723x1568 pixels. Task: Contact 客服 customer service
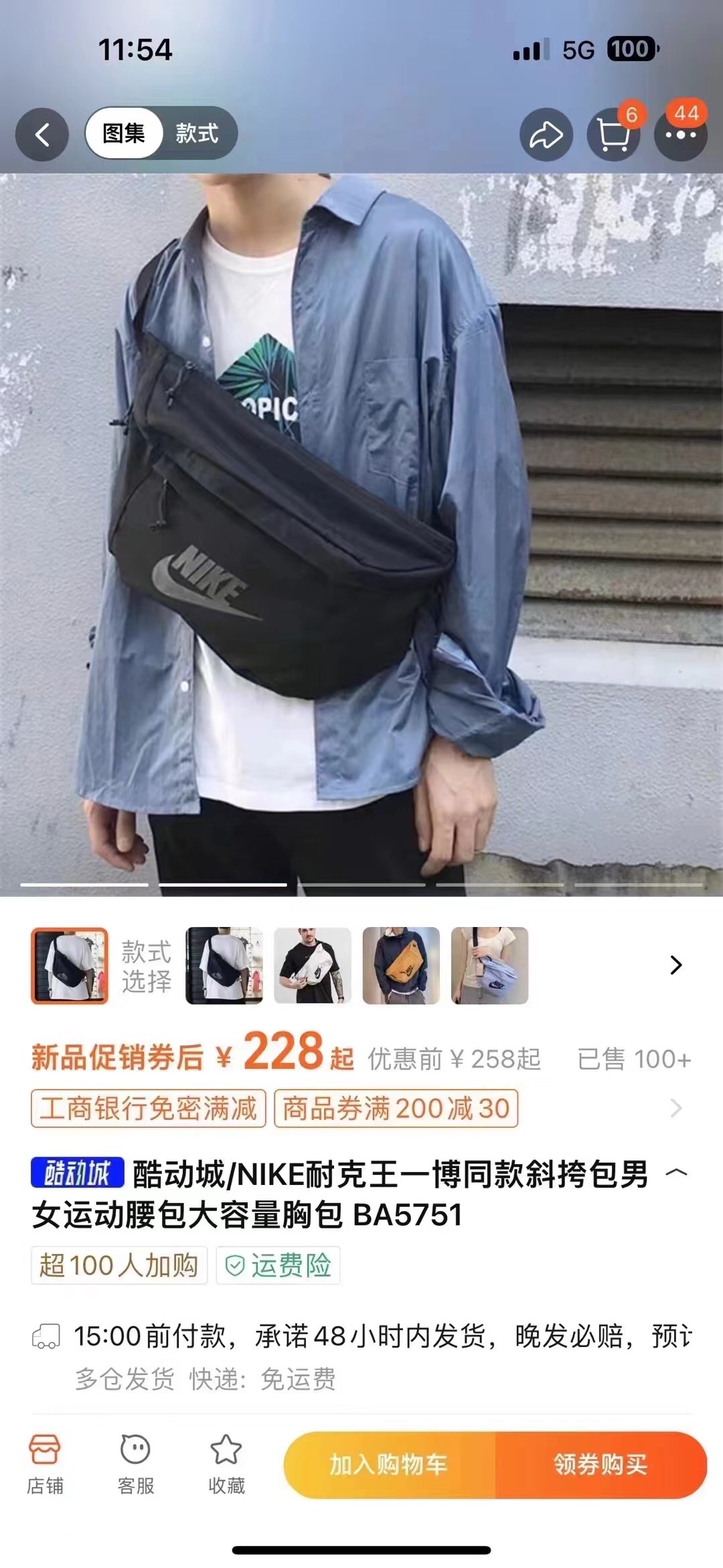pyautogui.click(x=135, y=1464)
